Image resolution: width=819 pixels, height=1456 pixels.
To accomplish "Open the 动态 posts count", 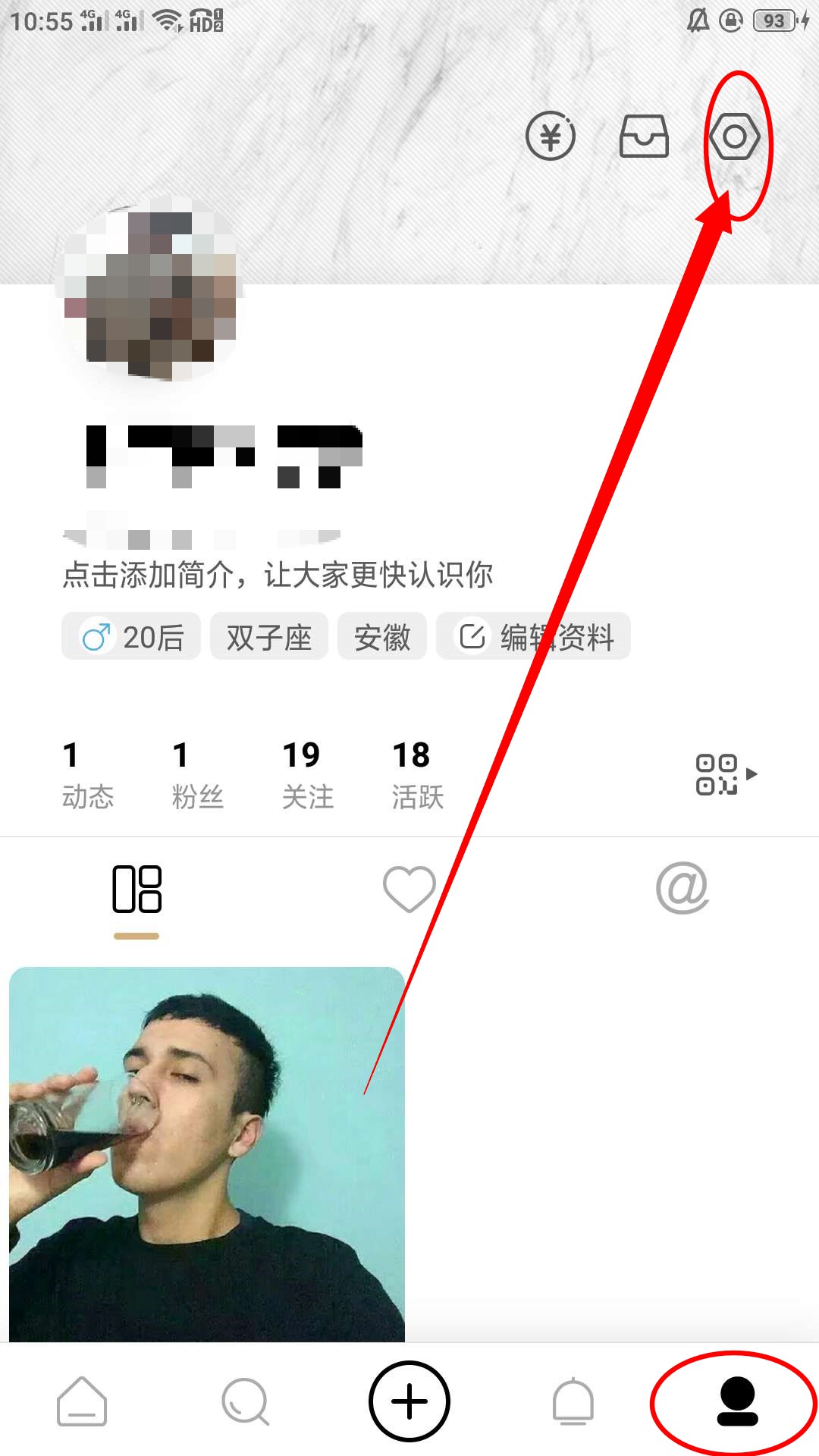I will click(x=87, y=775).
